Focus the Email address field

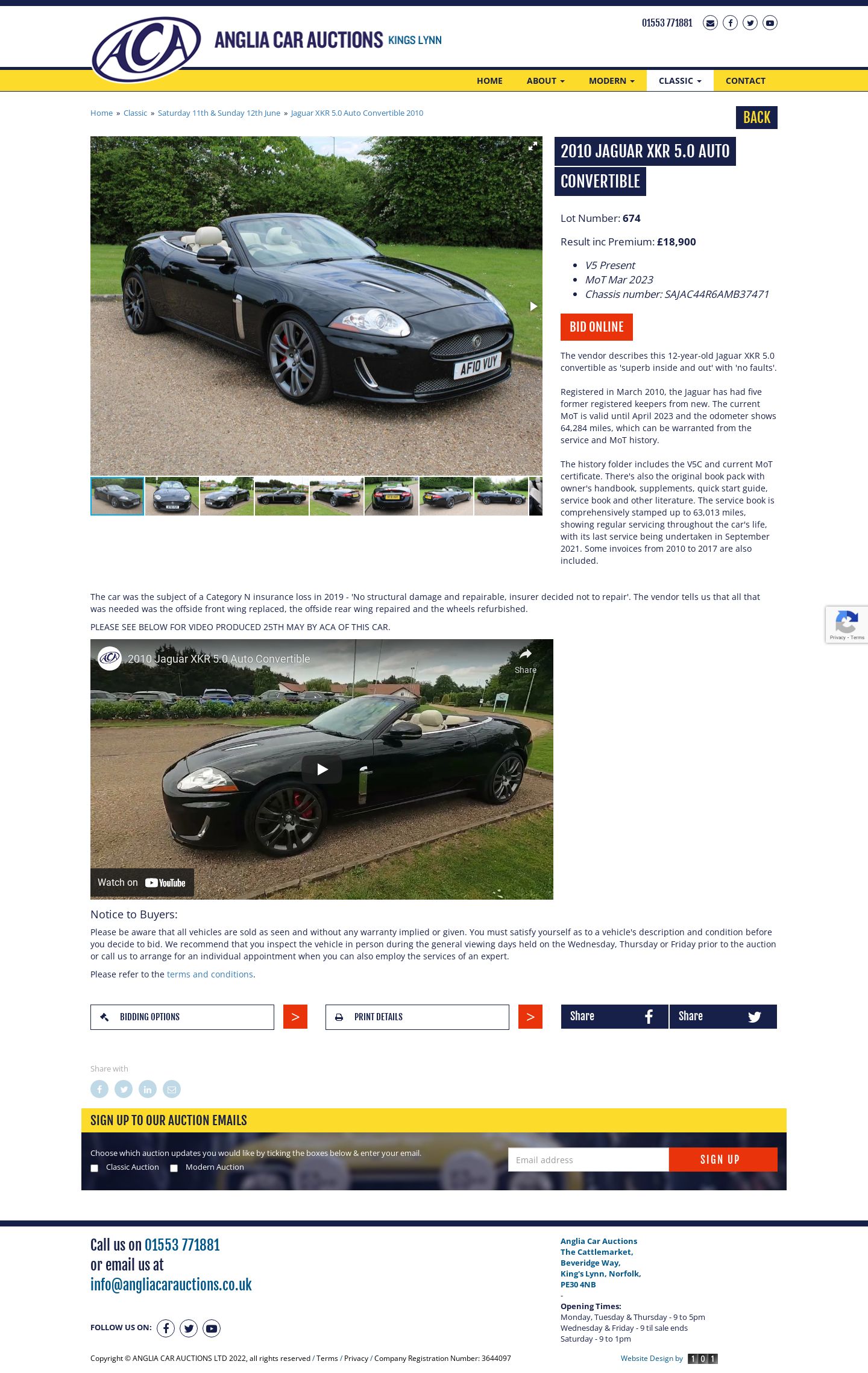(588, 1160)
